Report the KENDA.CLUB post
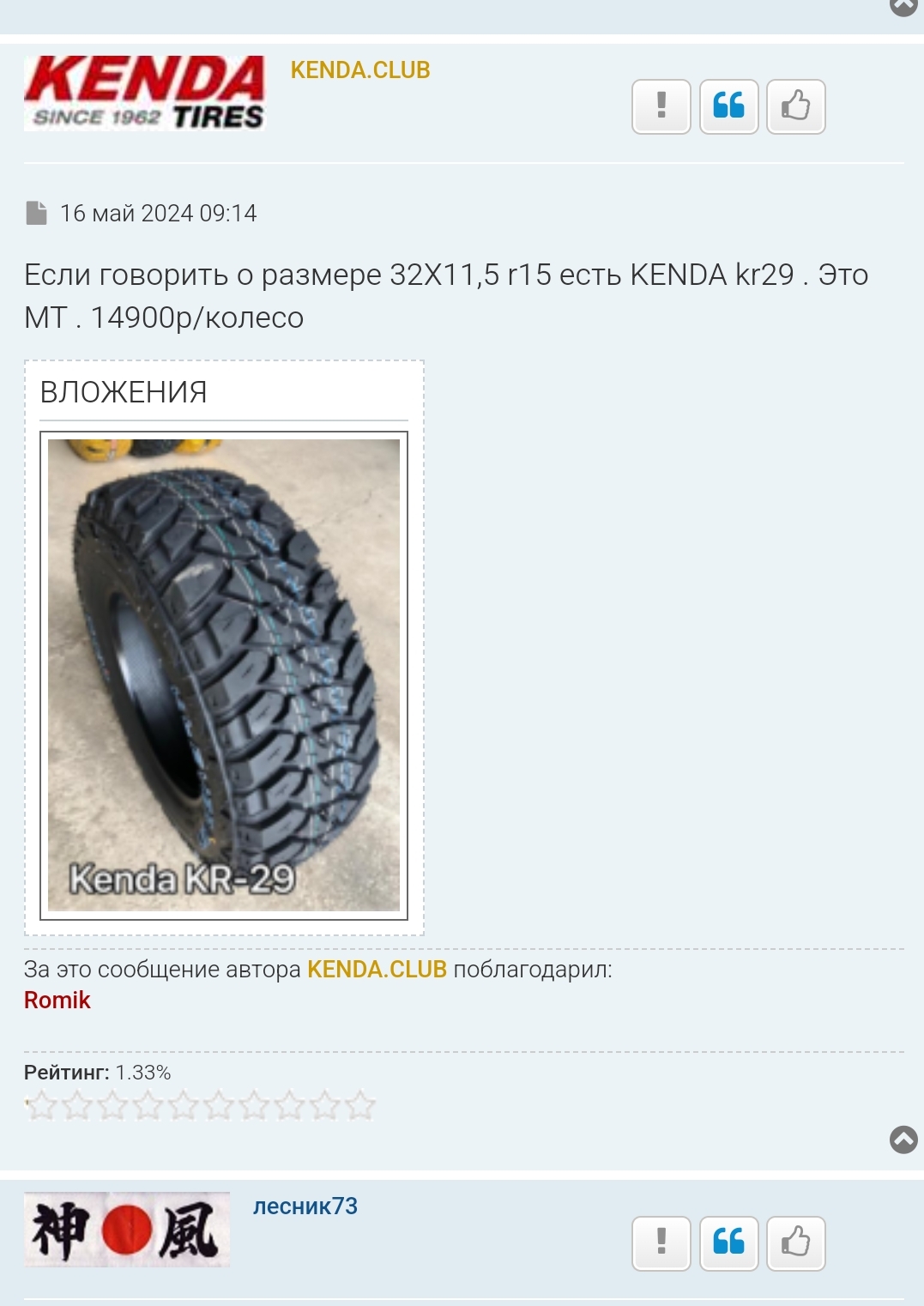 point(661,106)
